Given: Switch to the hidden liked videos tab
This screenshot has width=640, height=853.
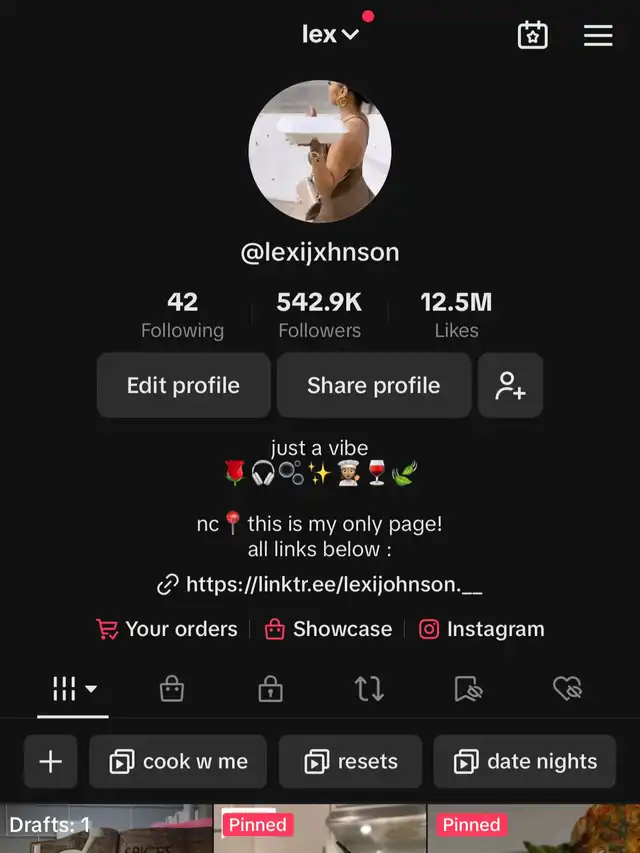Looking at the screenshot, I should click(567, 688).
